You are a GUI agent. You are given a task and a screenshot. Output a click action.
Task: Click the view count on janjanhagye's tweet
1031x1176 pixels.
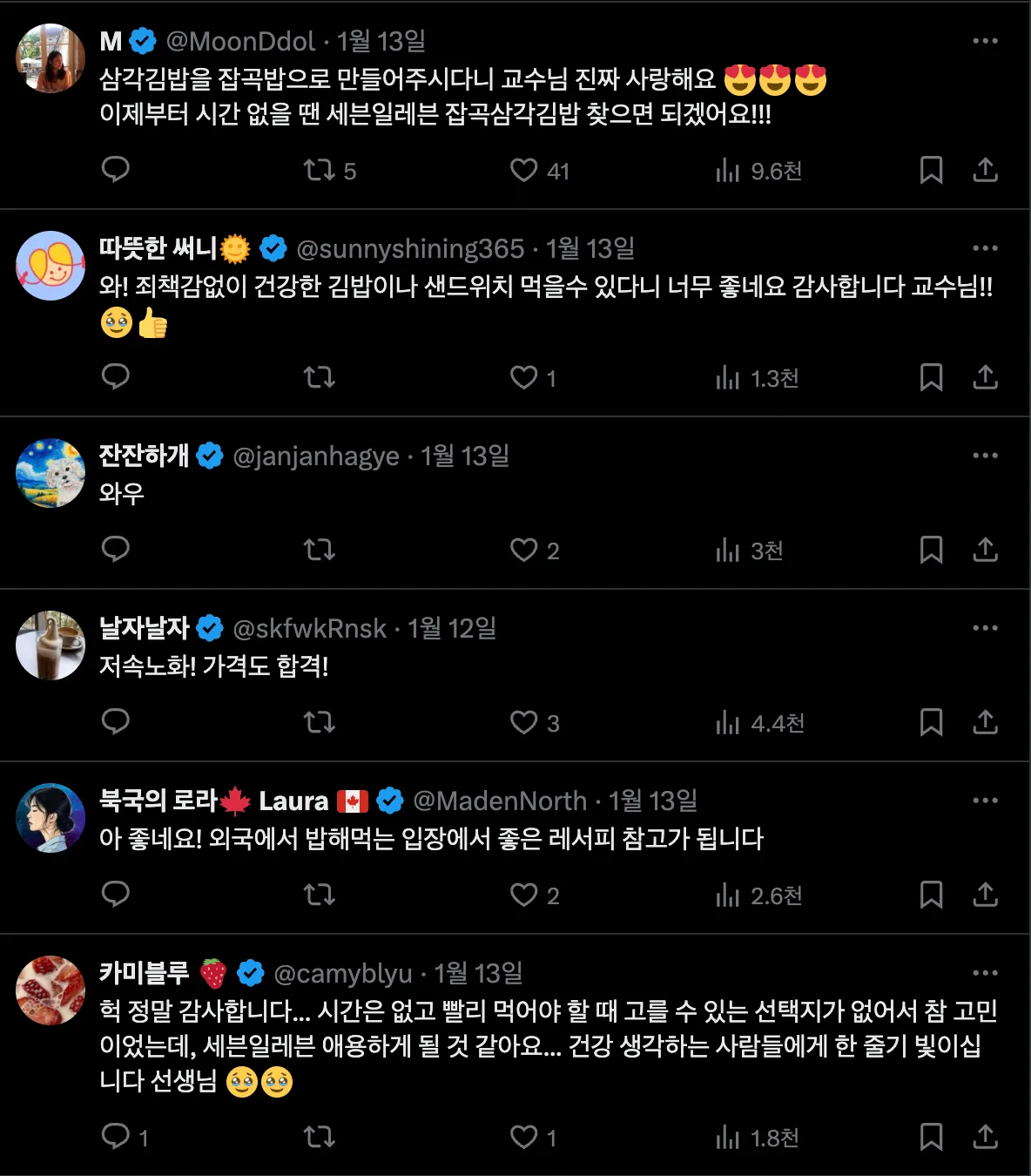[746, 550]
